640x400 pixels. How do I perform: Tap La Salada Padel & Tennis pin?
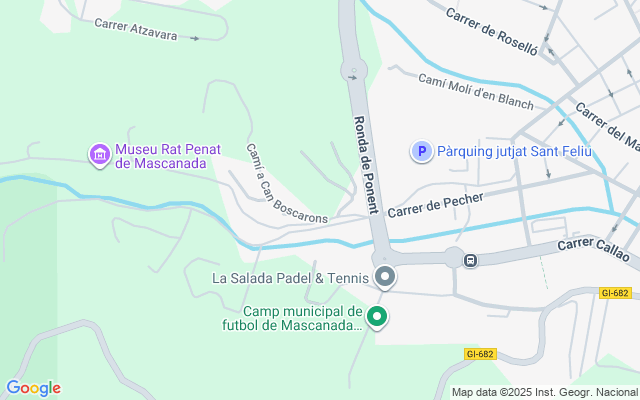[x=385, y=277]
